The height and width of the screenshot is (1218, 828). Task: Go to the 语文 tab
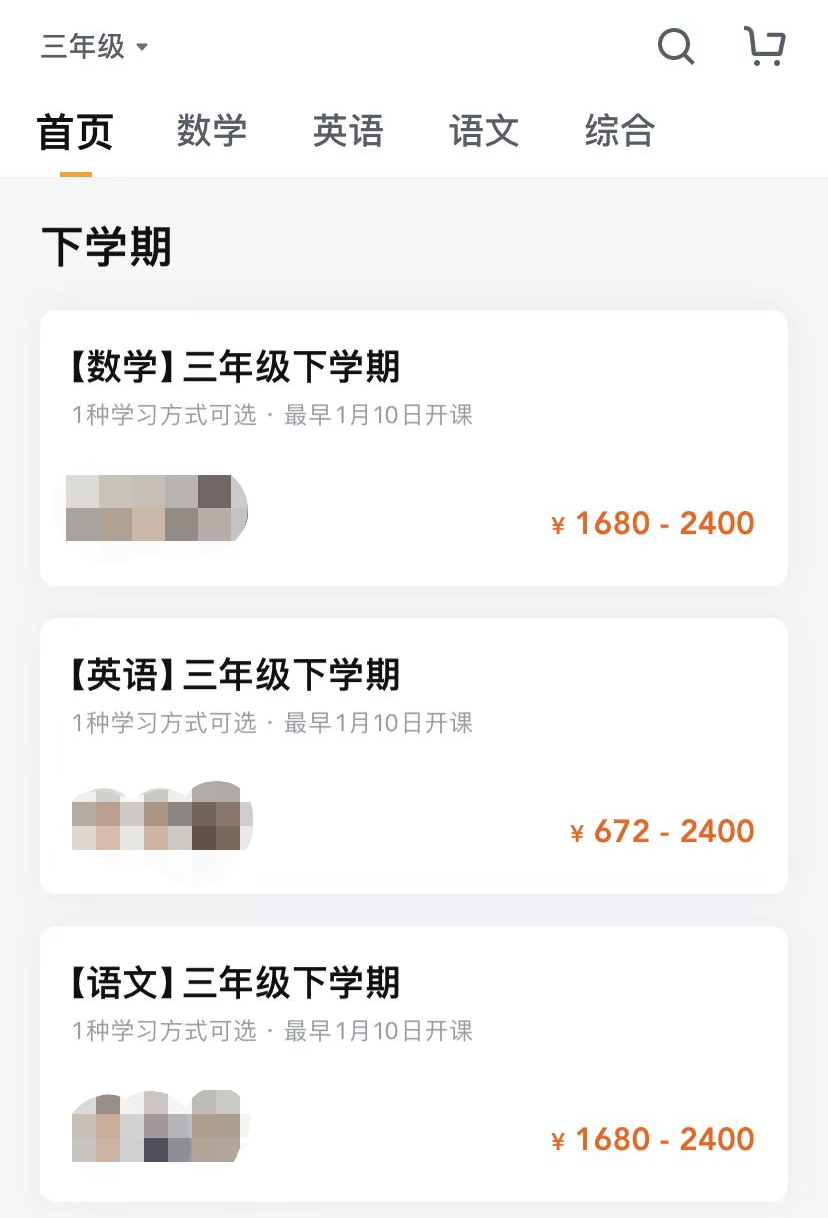click(x=484, y=131)
